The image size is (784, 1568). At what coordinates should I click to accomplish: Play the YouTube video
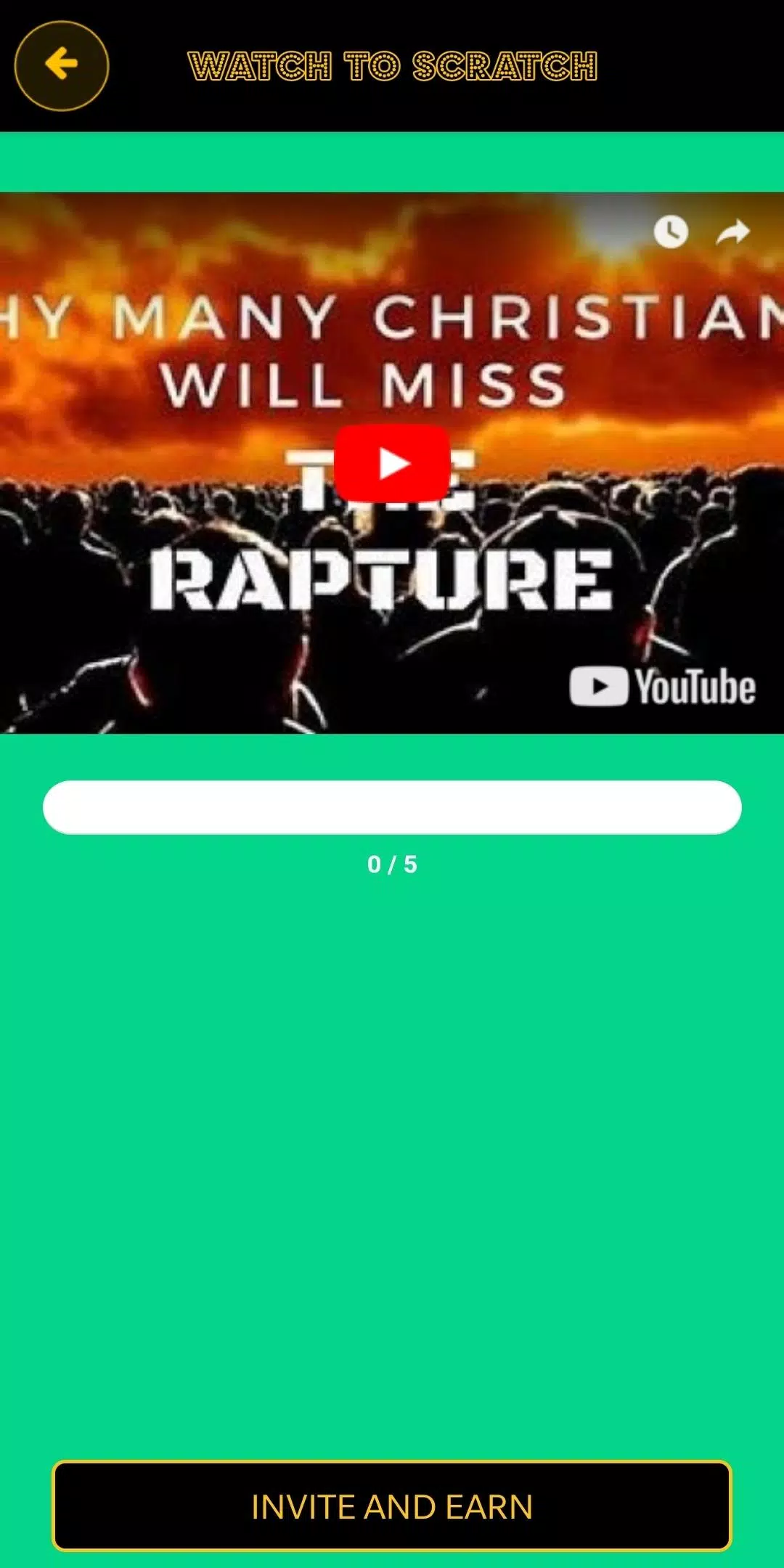coord(392,464)
